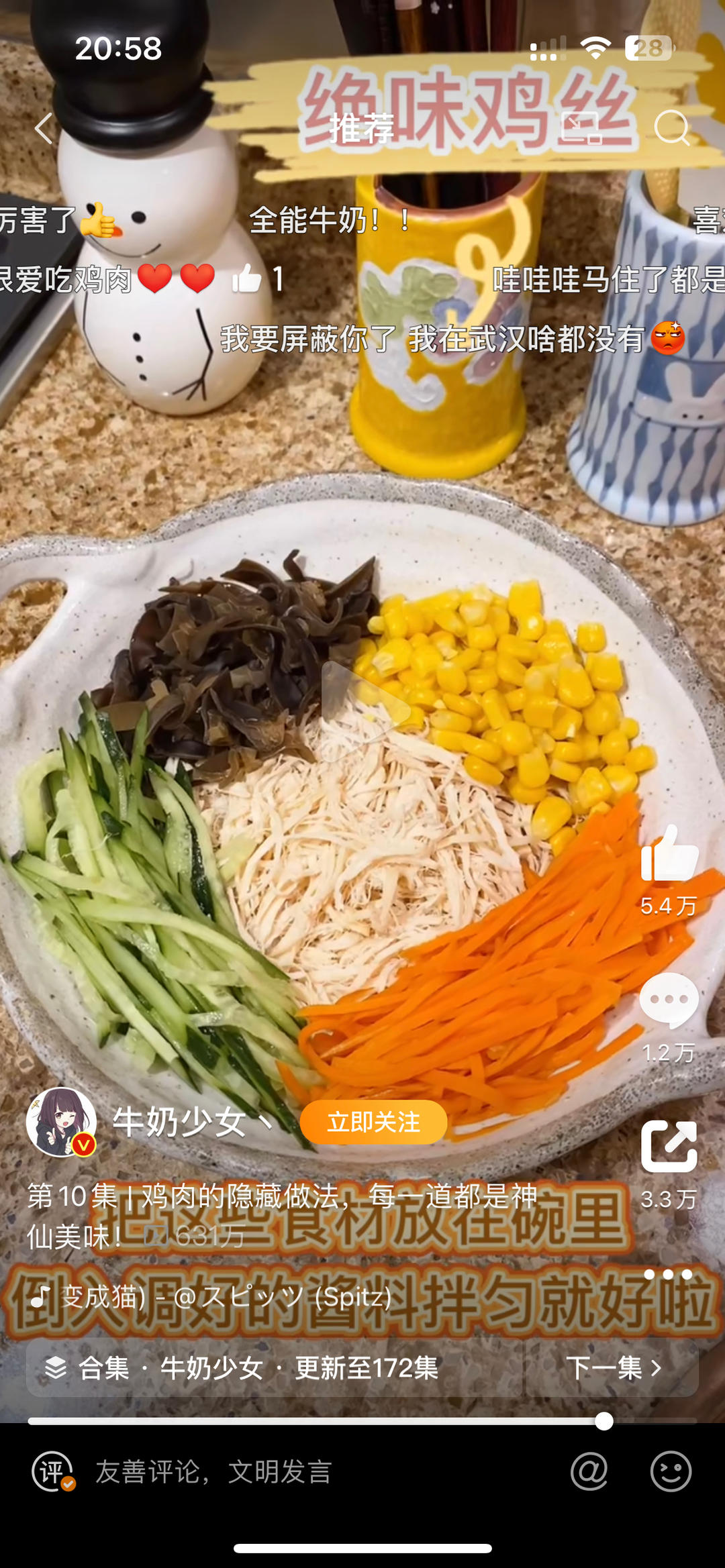Viewport: 725px width, 1568px height.
Task: Open the comments bubble icon
Action: pos(669,1000)
